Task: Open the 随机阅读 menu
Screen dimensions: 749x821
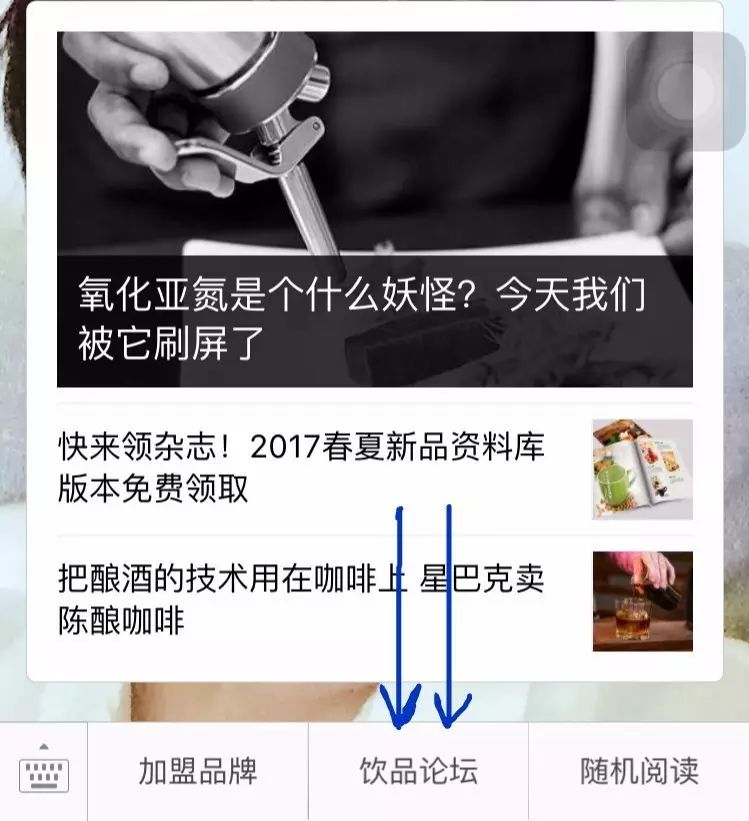Action: pos(639,772)
